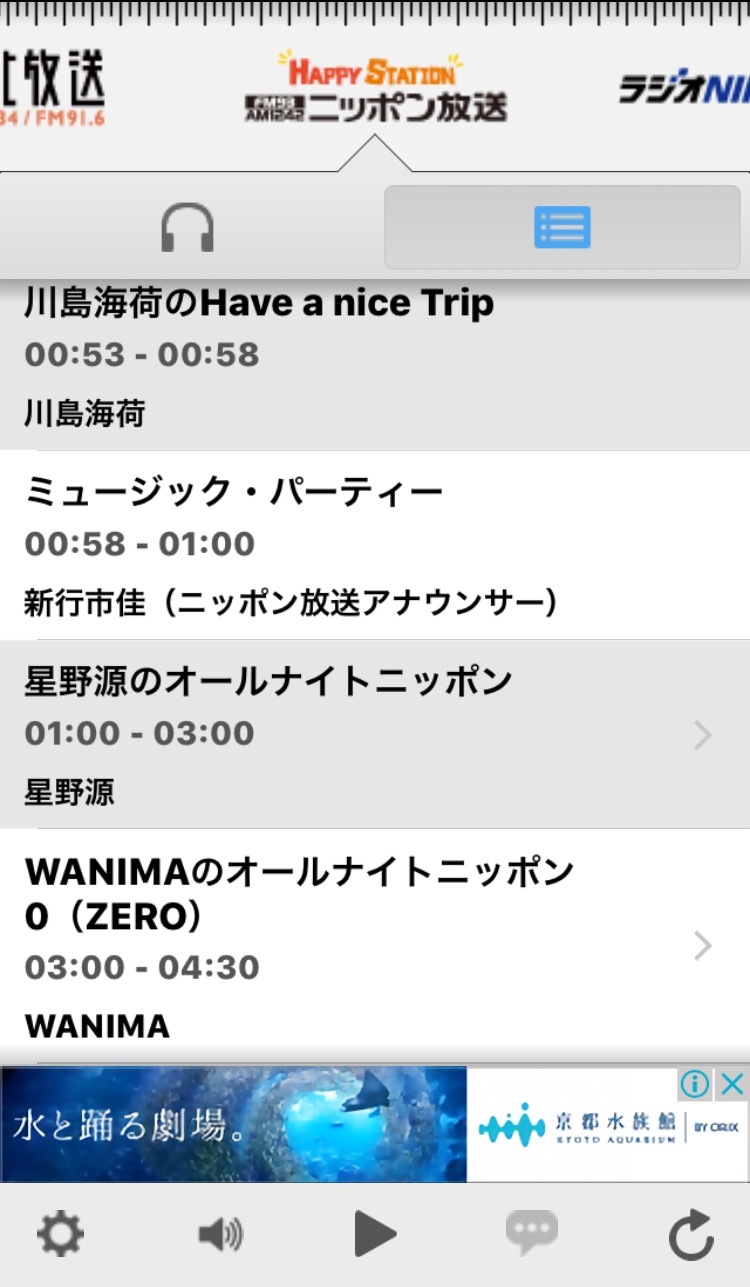Screen dimensions: 750x1287
Task: Switch to the headphones listening tab
Action: pos(188,228)
